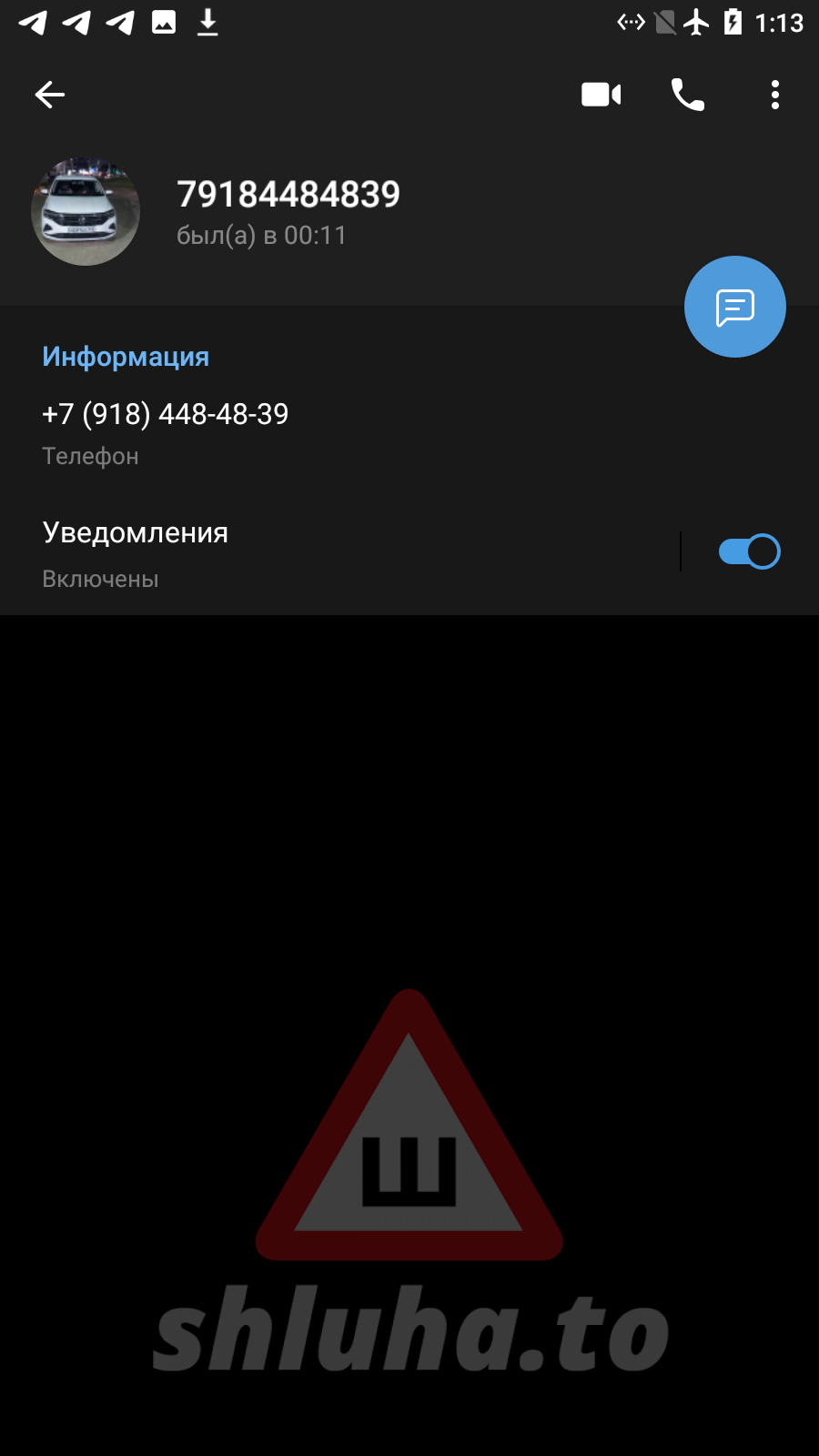Viewport: 819px width, 1456px height.
Task: Open chat with the message button
Action: click(x=734, y=308)
